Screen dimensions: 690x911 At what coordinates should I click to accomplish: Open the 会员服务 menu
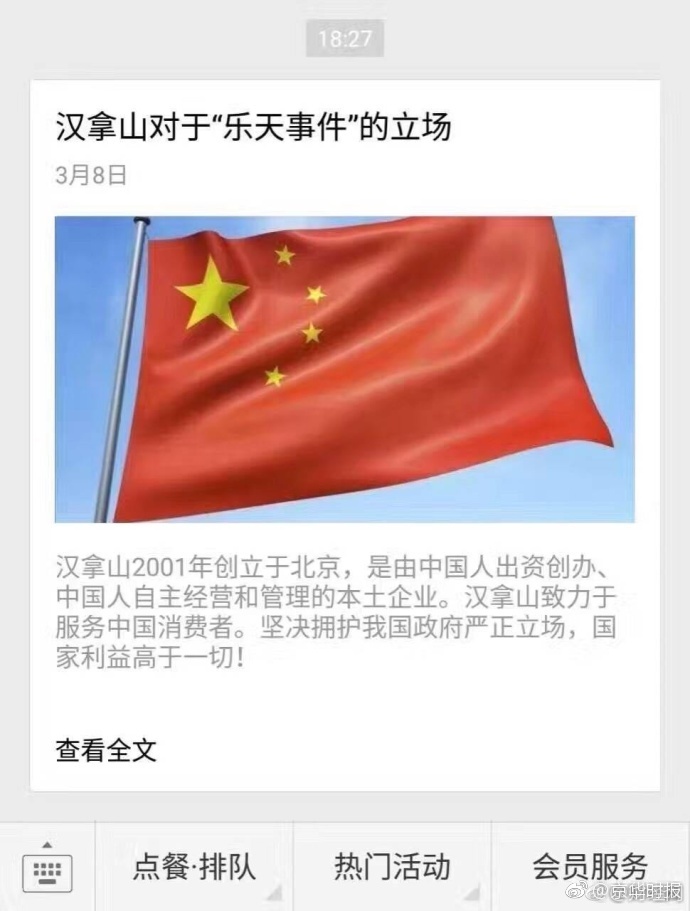tap(590, 866)
